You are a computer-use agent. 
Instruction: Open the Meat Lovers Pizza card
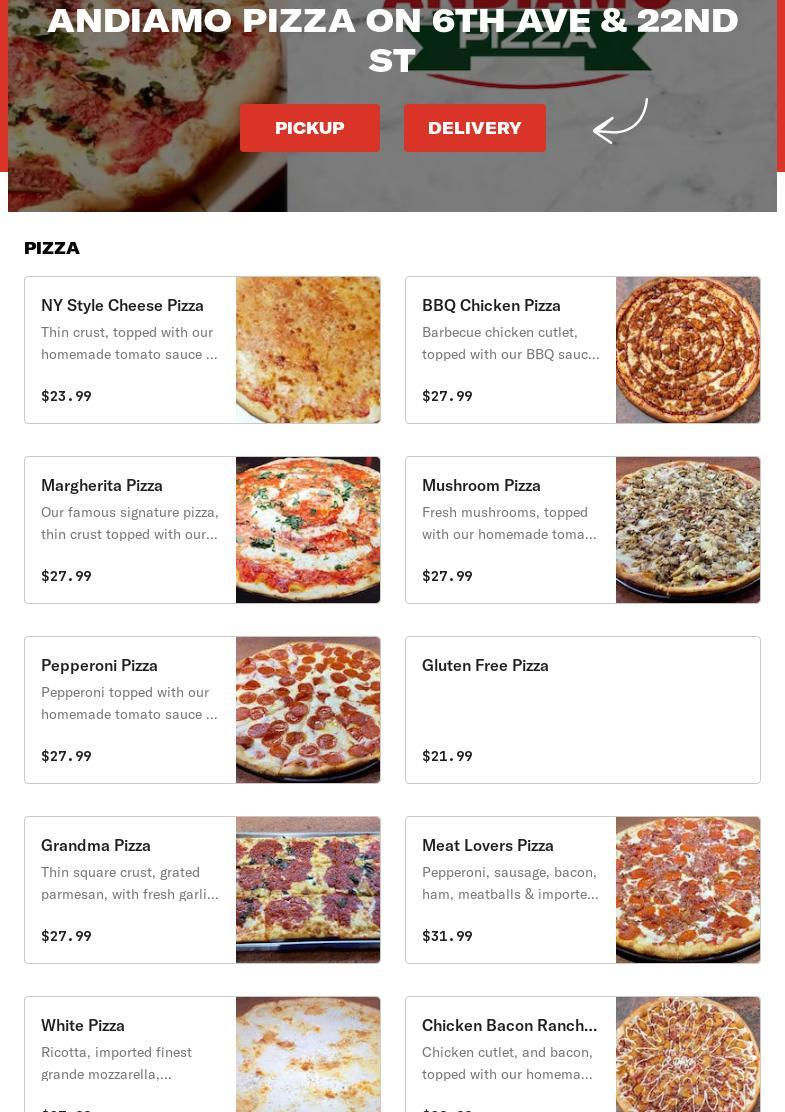tap(582, 890)
